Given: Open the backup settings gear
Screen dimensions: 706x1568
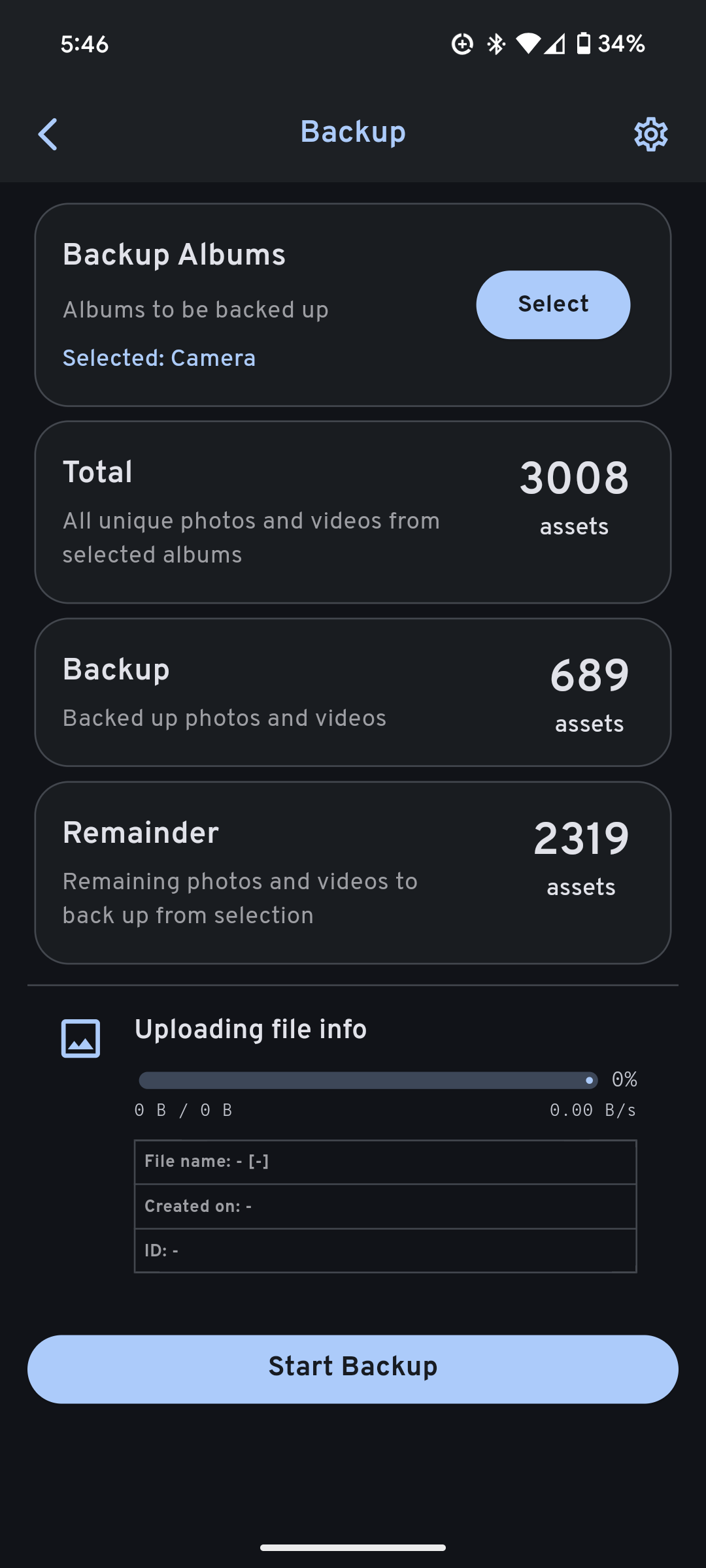Looking at the screenshot, I should (x=651, y=134).
